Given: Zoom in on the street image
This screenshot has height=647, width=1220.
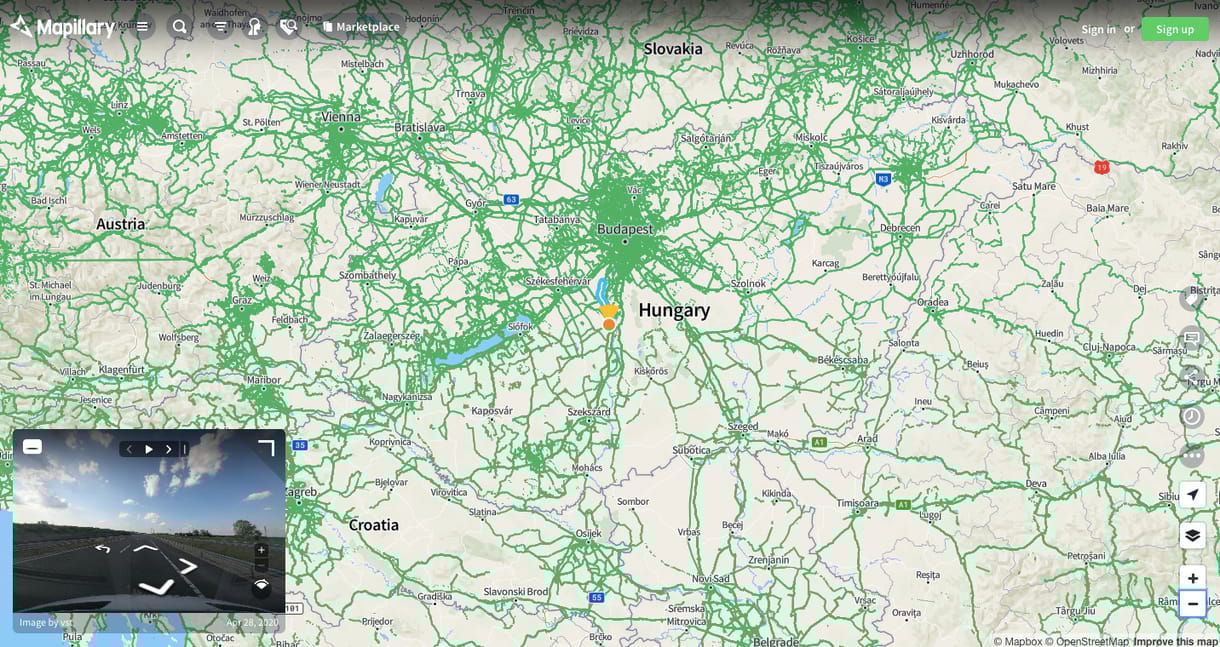Looking at the screenshot, I should [x=261, y=550].
